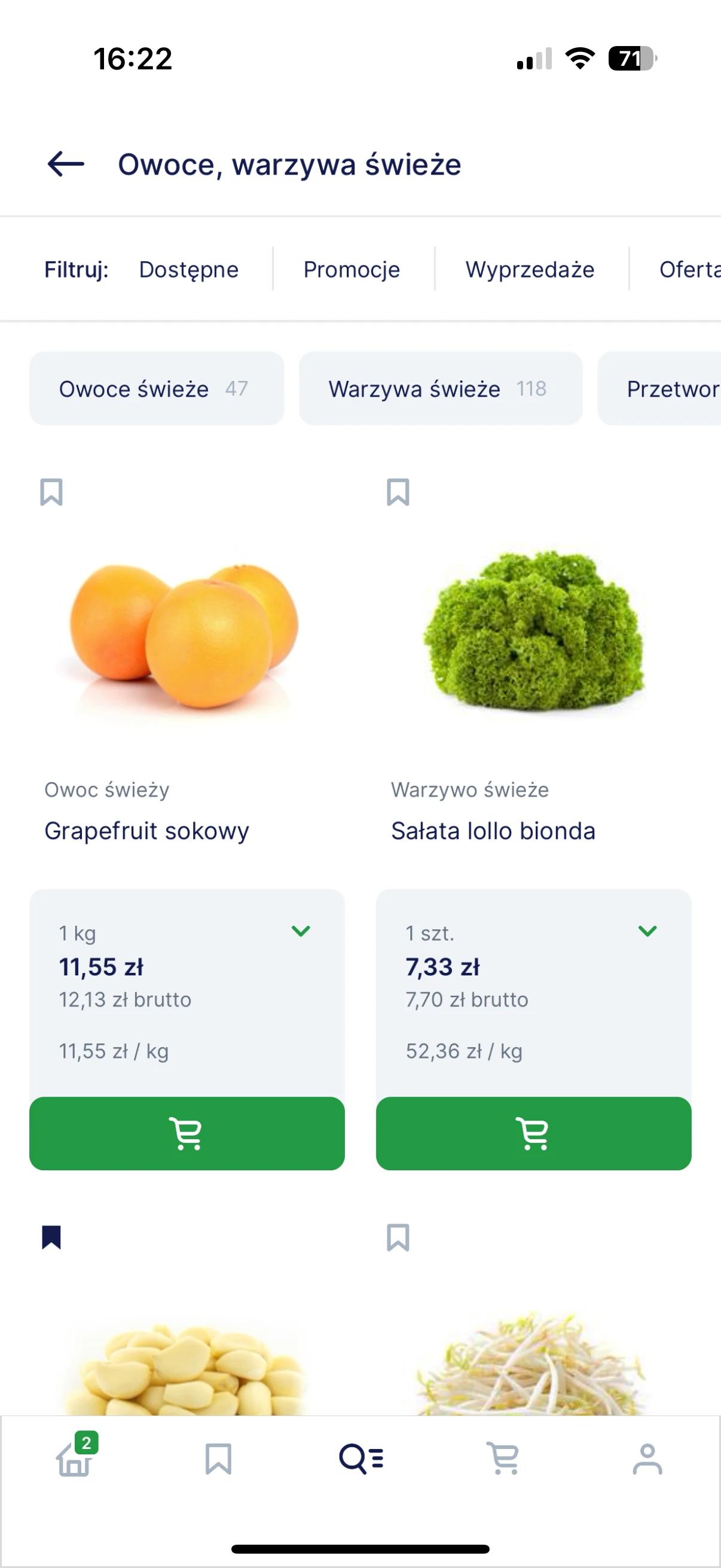The image size is (721, 1568).
Task: Open the profile tab
Action: point(647,1459)
